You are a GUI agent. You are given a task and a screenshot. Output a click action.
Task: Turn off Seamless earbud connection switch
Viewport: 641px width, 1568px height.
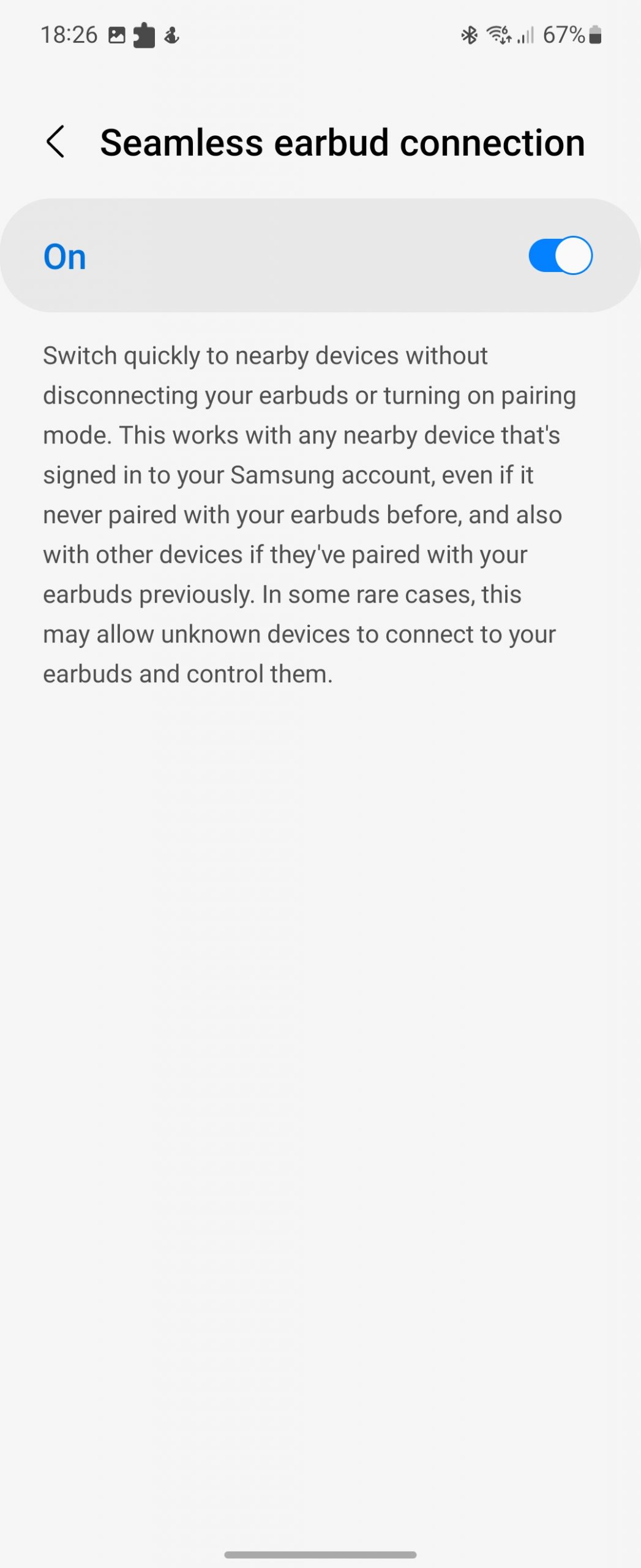560,255
